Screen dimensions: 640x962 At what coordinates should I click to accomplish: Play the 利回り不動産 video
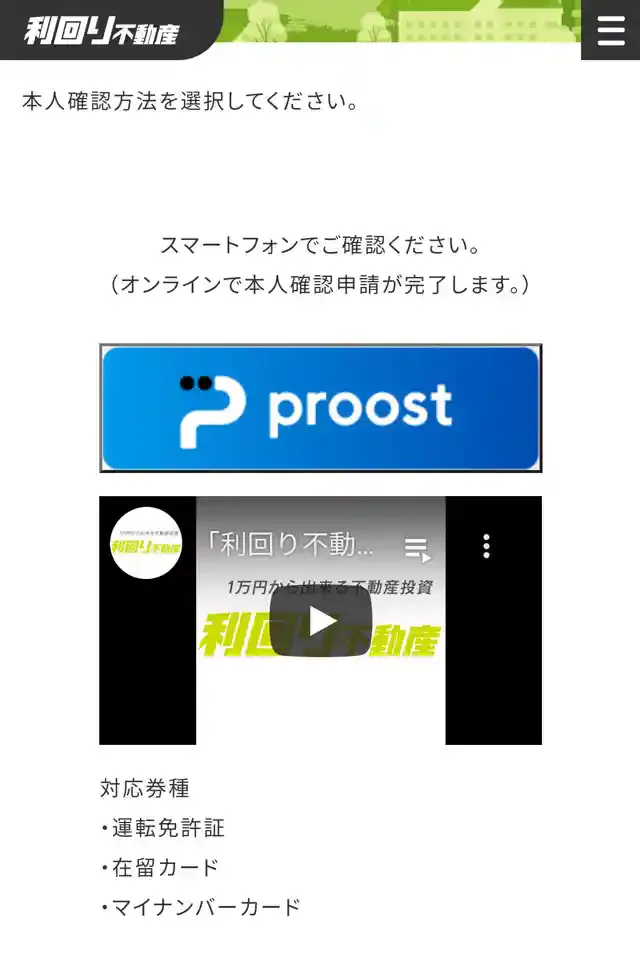click(x=320, y=621)
